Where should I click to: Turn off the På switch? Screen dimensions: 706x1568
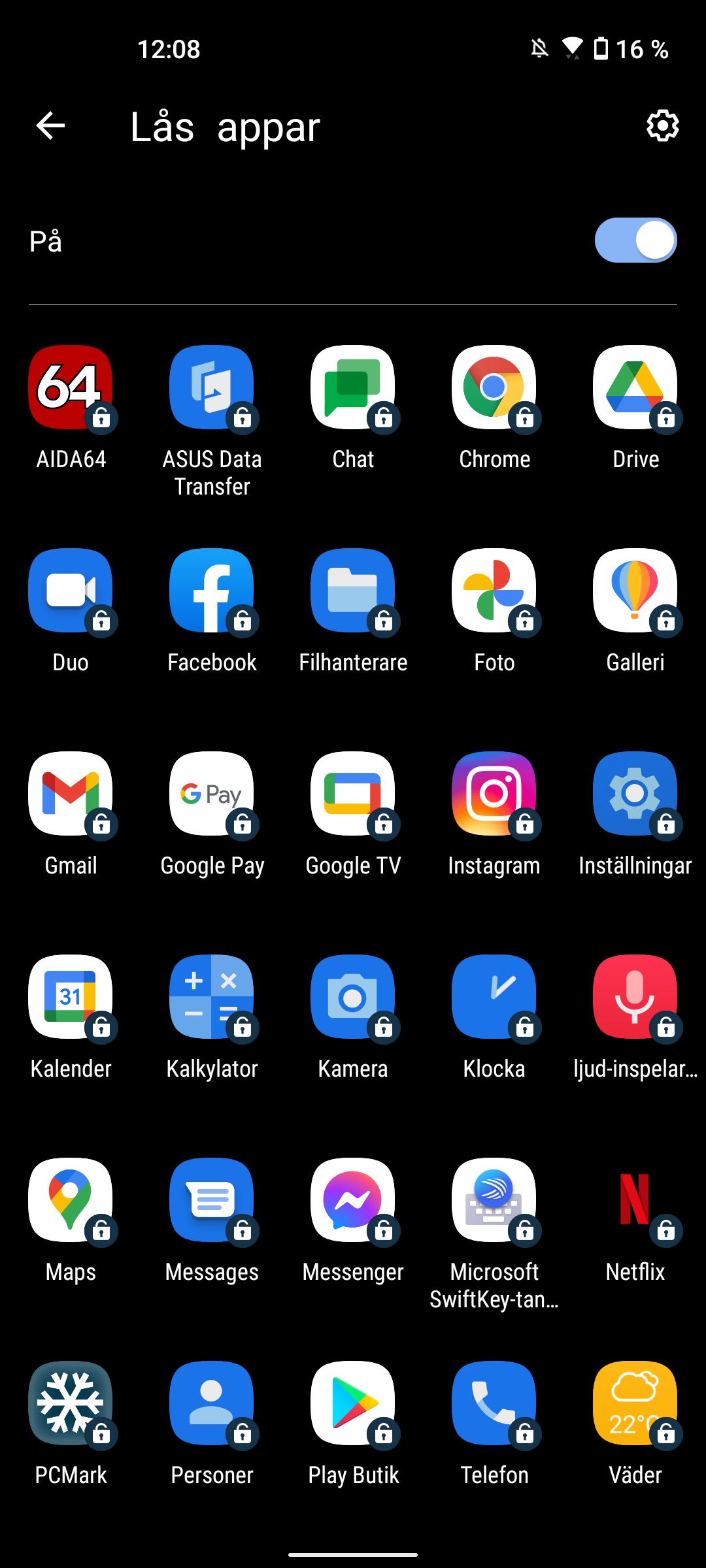coord(635,240)
